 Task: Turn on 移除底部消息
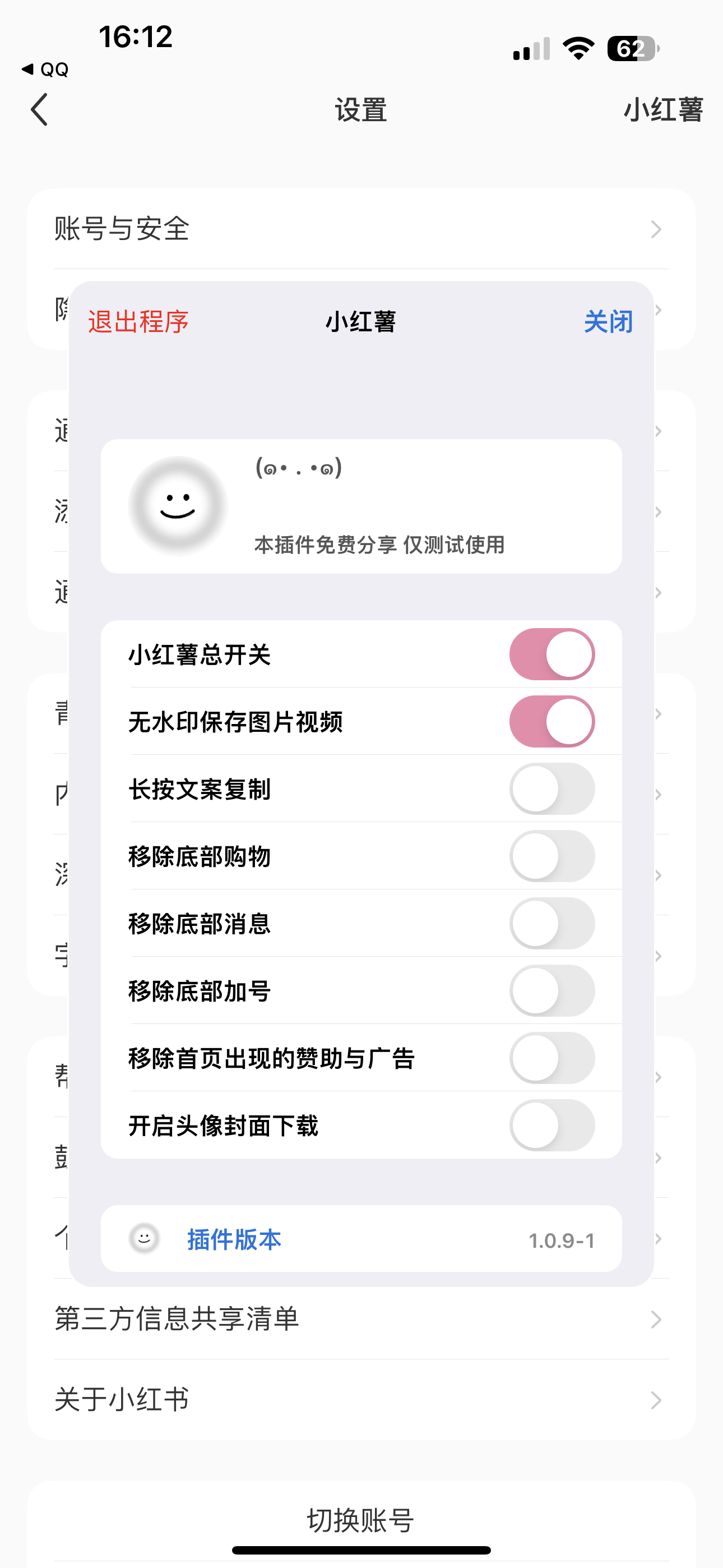coord(553,924)
